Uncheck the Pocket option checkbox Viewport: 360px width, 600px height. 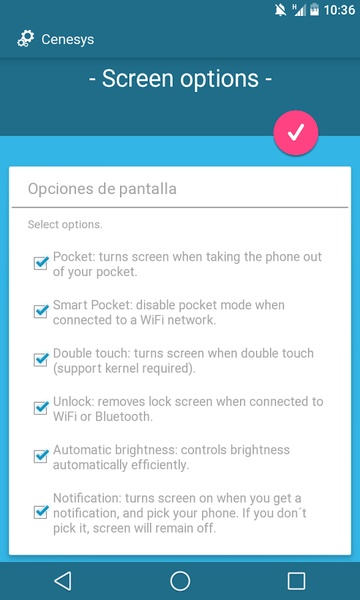pyautogui.click(x=41, y=263)
